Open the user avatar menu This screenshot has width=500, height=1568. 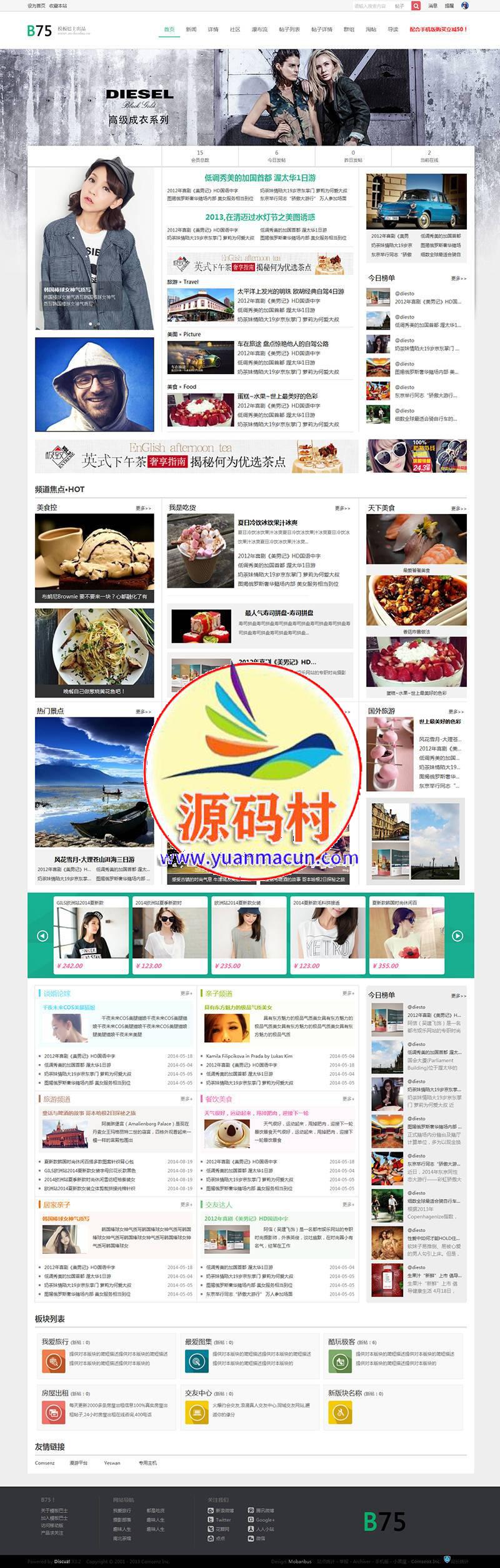coord(465,6)
